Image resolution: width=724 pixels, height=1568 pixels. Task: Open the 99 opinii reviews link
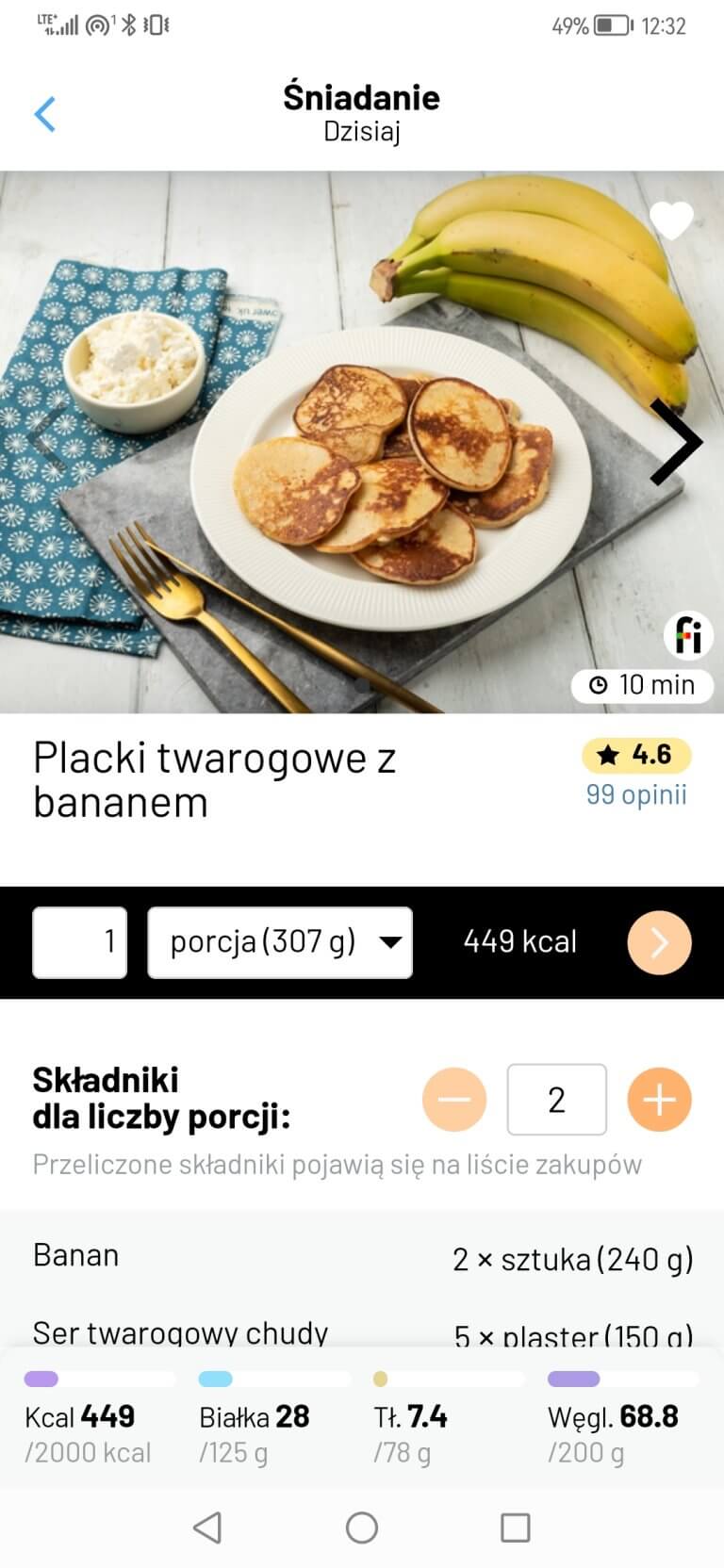pyautogui.click(x=635, y=794)
